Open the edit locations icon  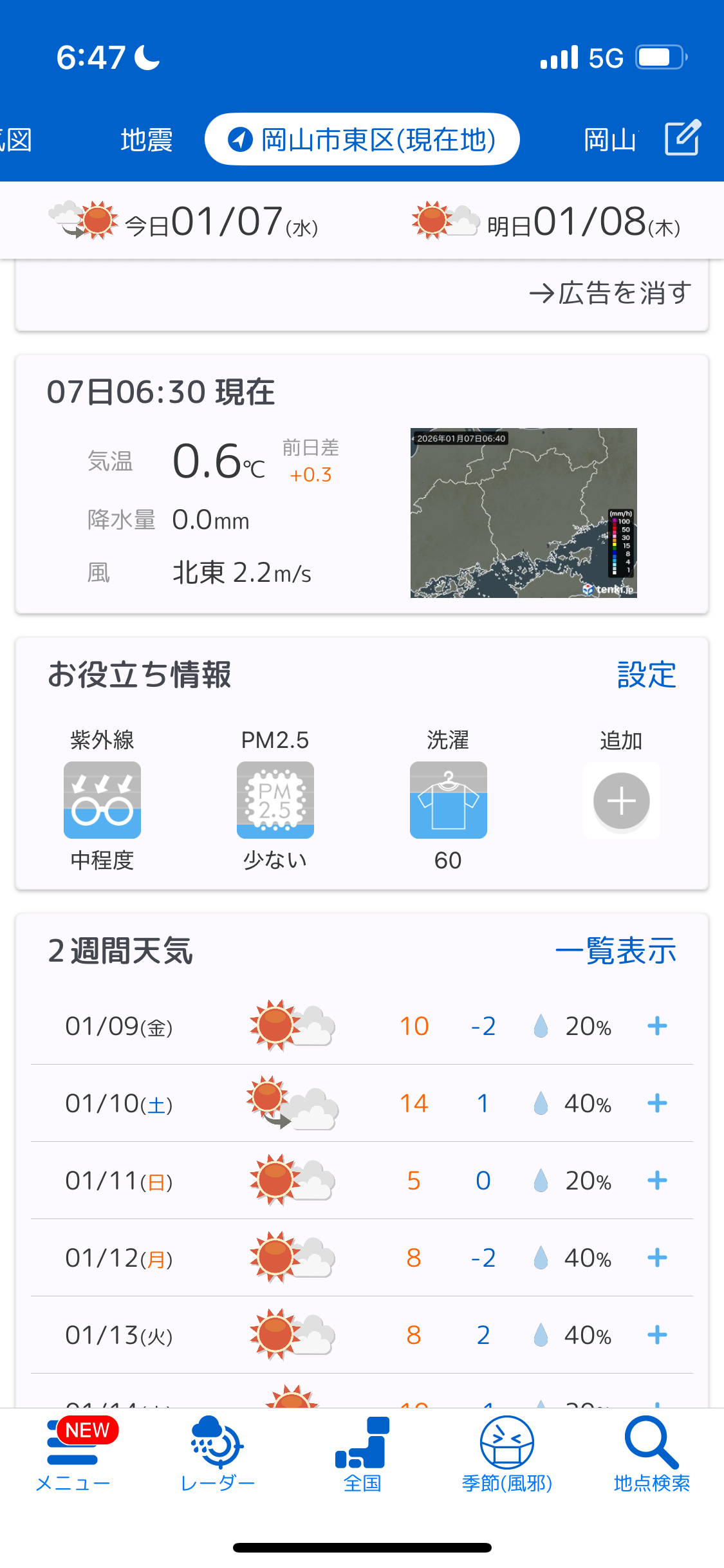pos(682,138)
